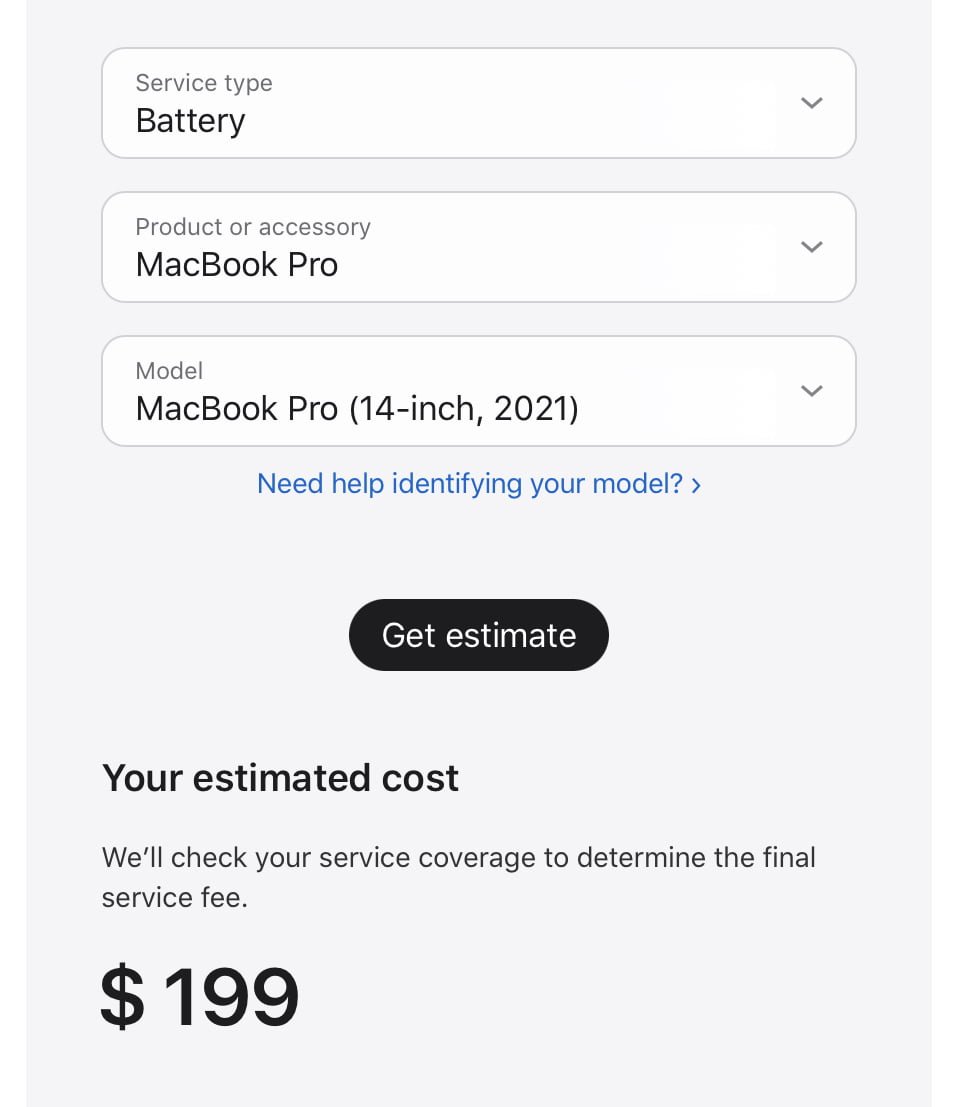
Task: Click the Model label above the dropdown
Action: click(168, 371)
